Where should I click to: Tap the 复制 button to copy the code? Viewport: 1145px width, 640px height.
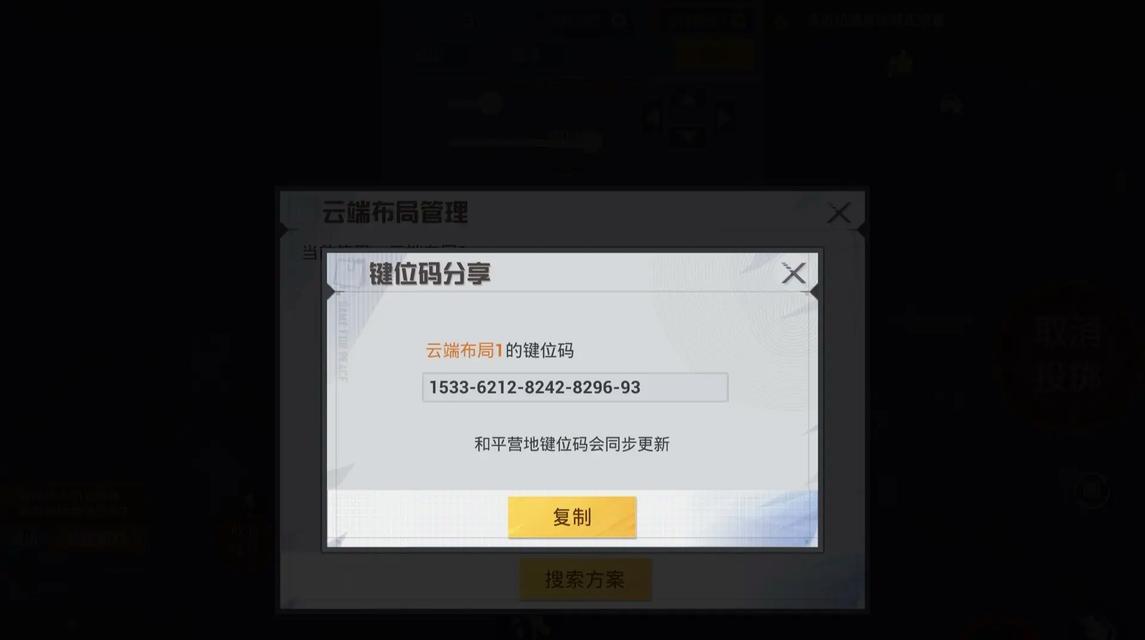tap(572, 517)
